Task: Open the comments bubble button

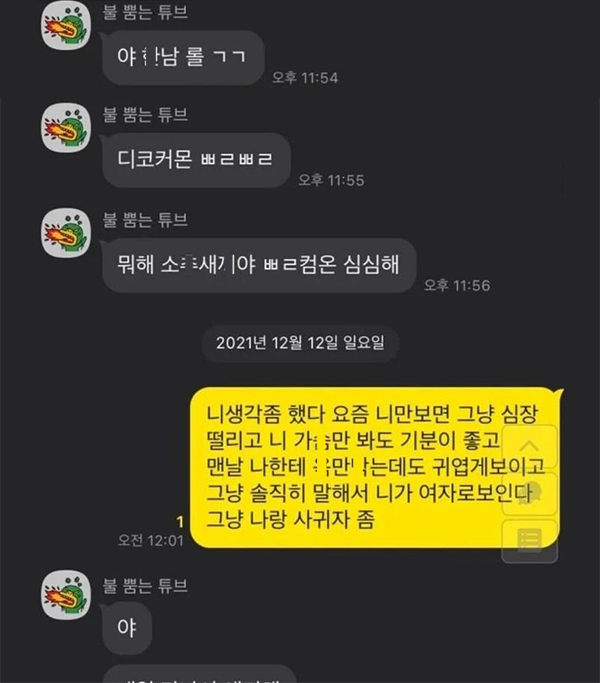Action: [530, 493]
